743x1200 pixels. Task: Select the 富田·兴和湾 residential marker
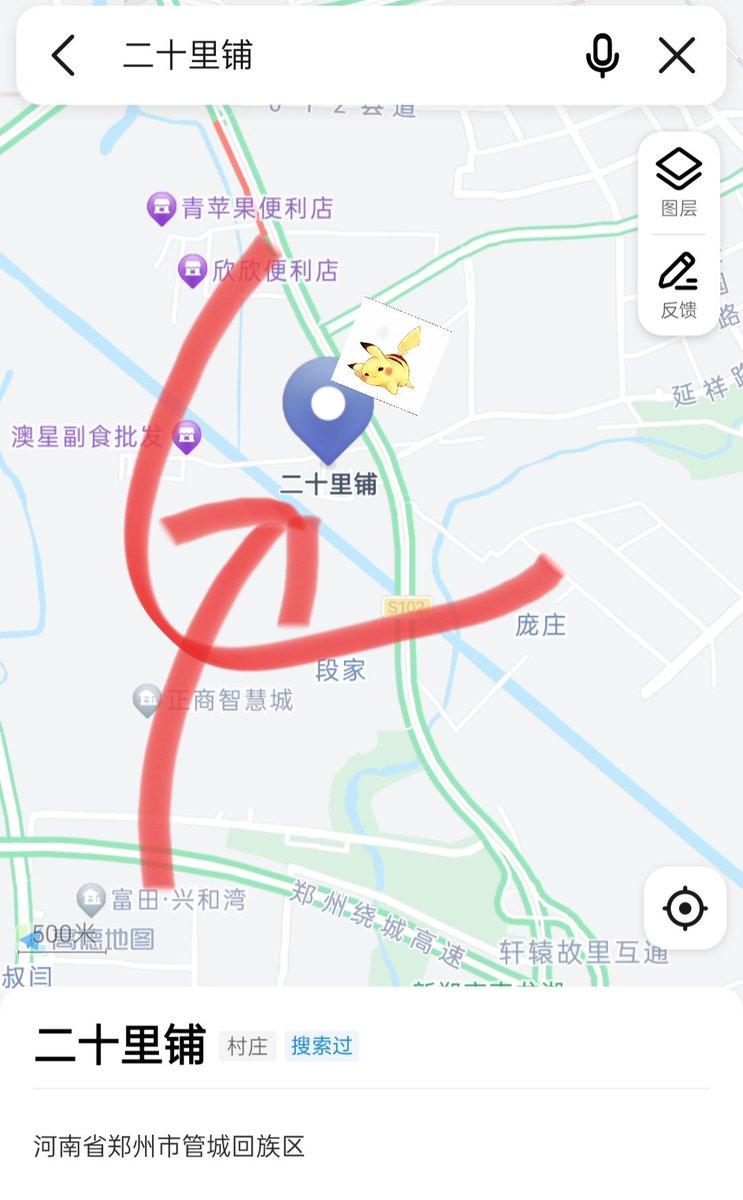click(x=90, y=897)
